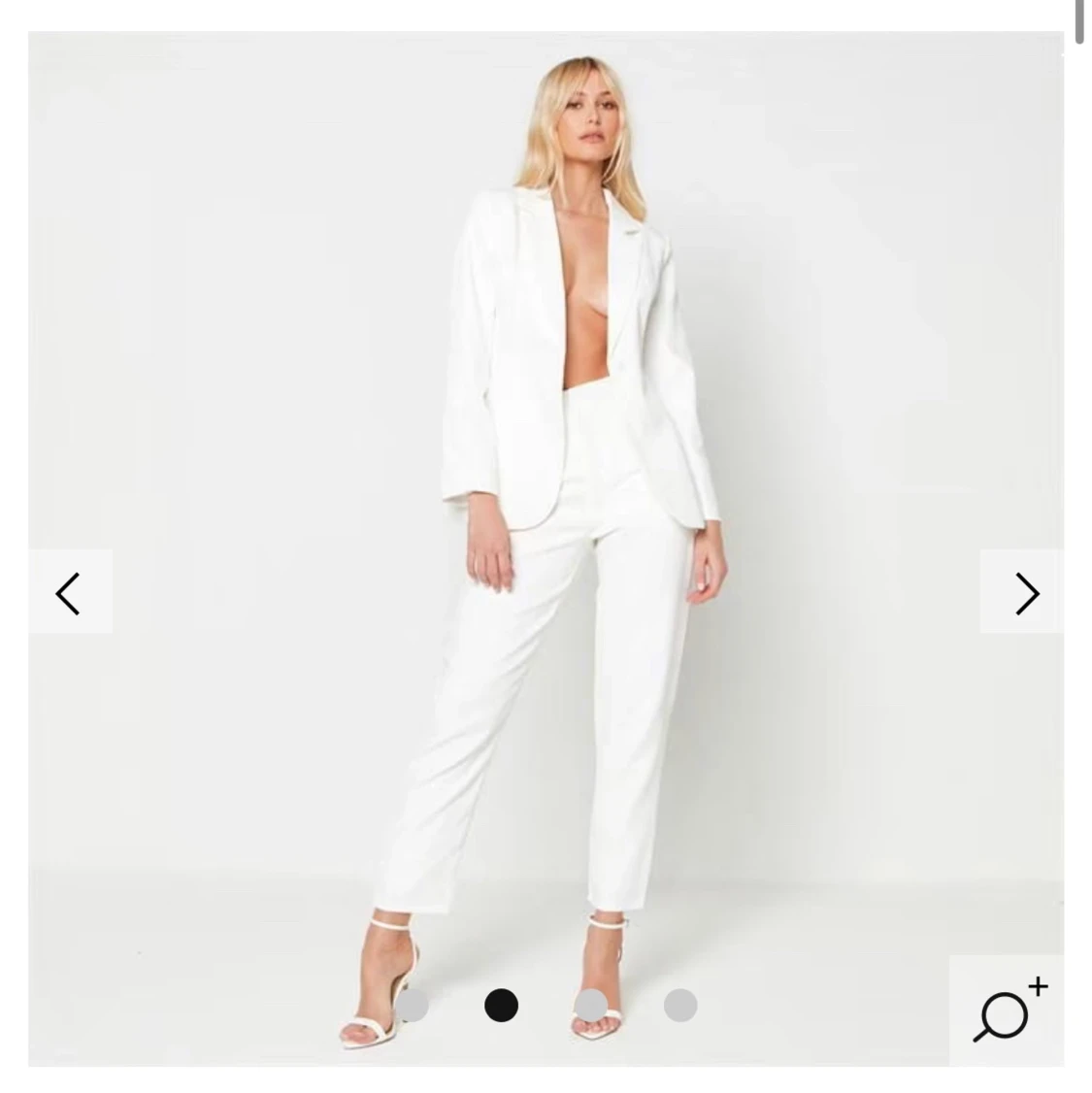Switch to the last image indicator dot

tap(680, 1006)
